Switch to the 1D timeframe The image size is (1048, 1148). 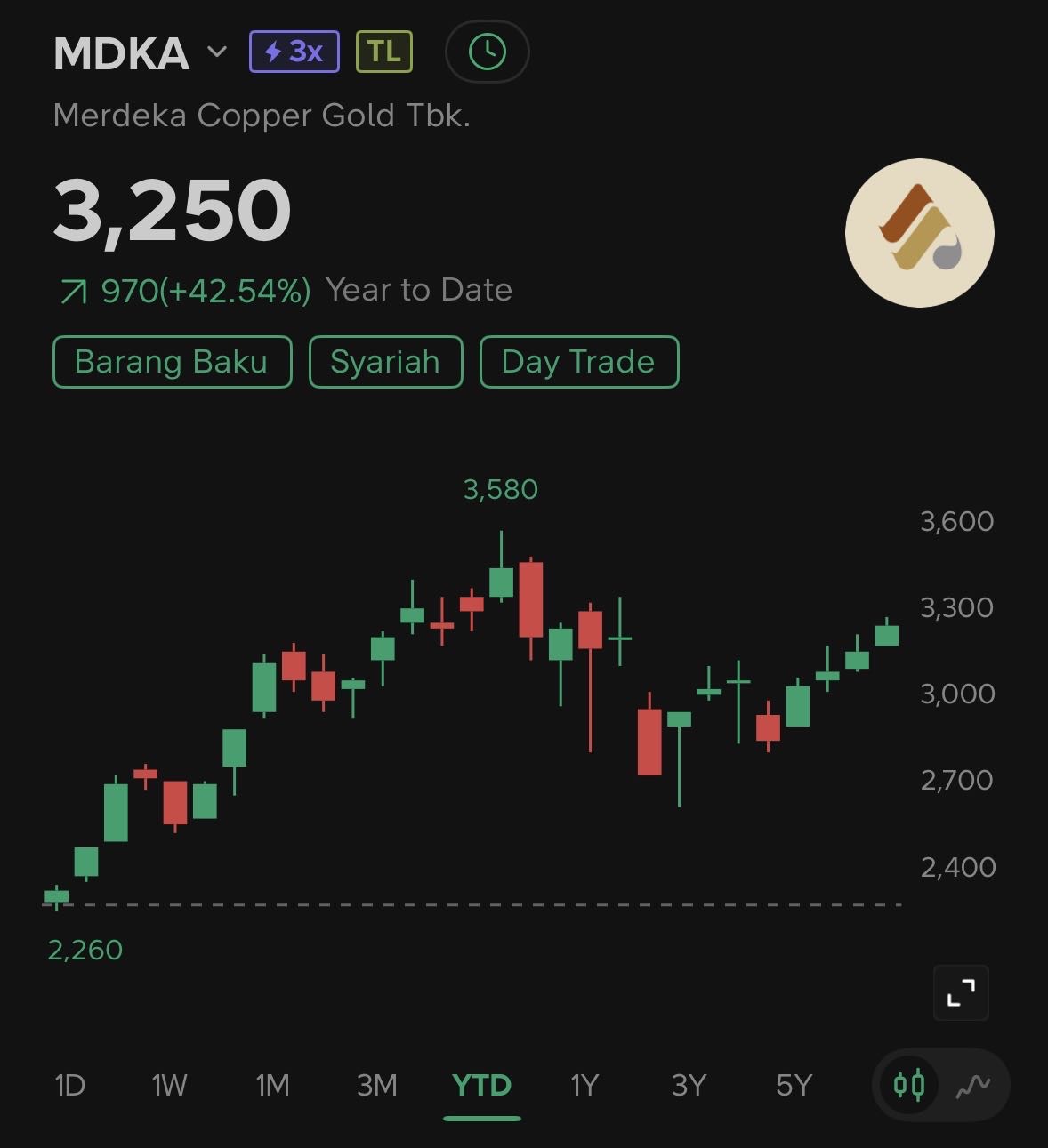click(x=69, y=1086)
